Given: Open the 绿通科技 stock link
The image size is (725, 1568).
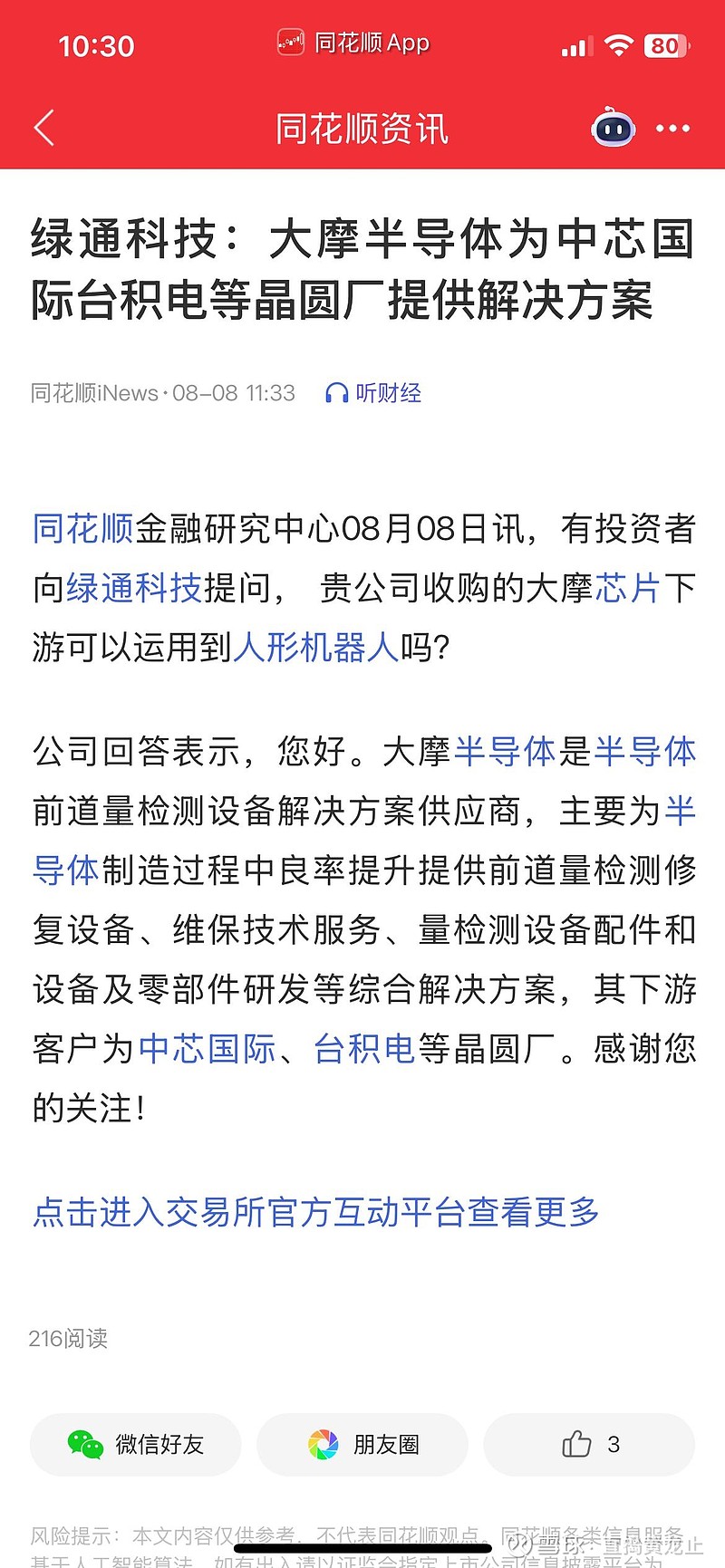Looking at the screenshot, I should point(134,588).
